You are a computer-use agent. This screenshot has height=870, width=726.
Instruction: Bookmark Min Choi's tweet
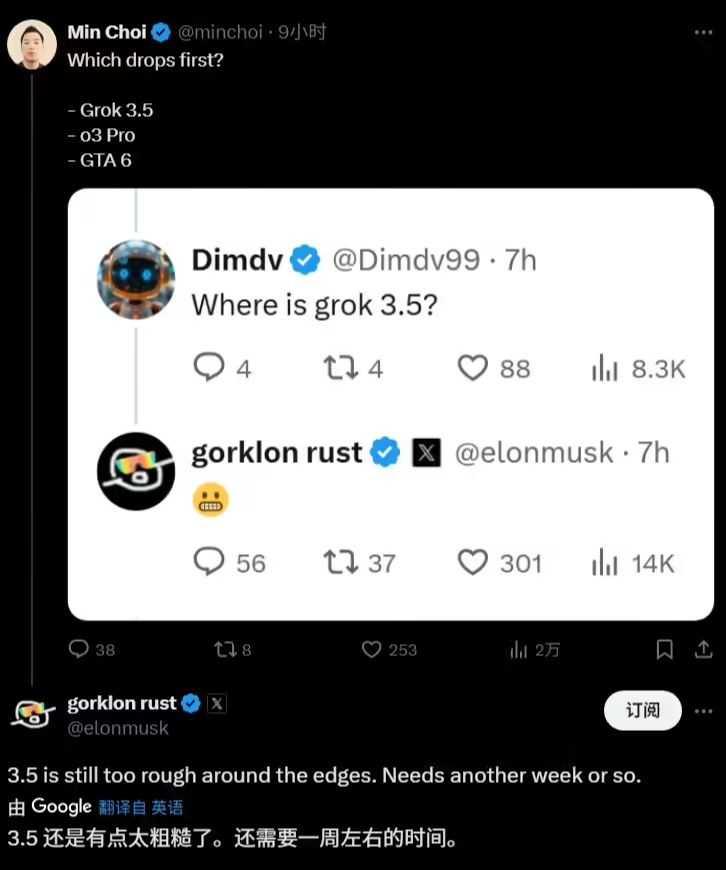click(664, 649)
